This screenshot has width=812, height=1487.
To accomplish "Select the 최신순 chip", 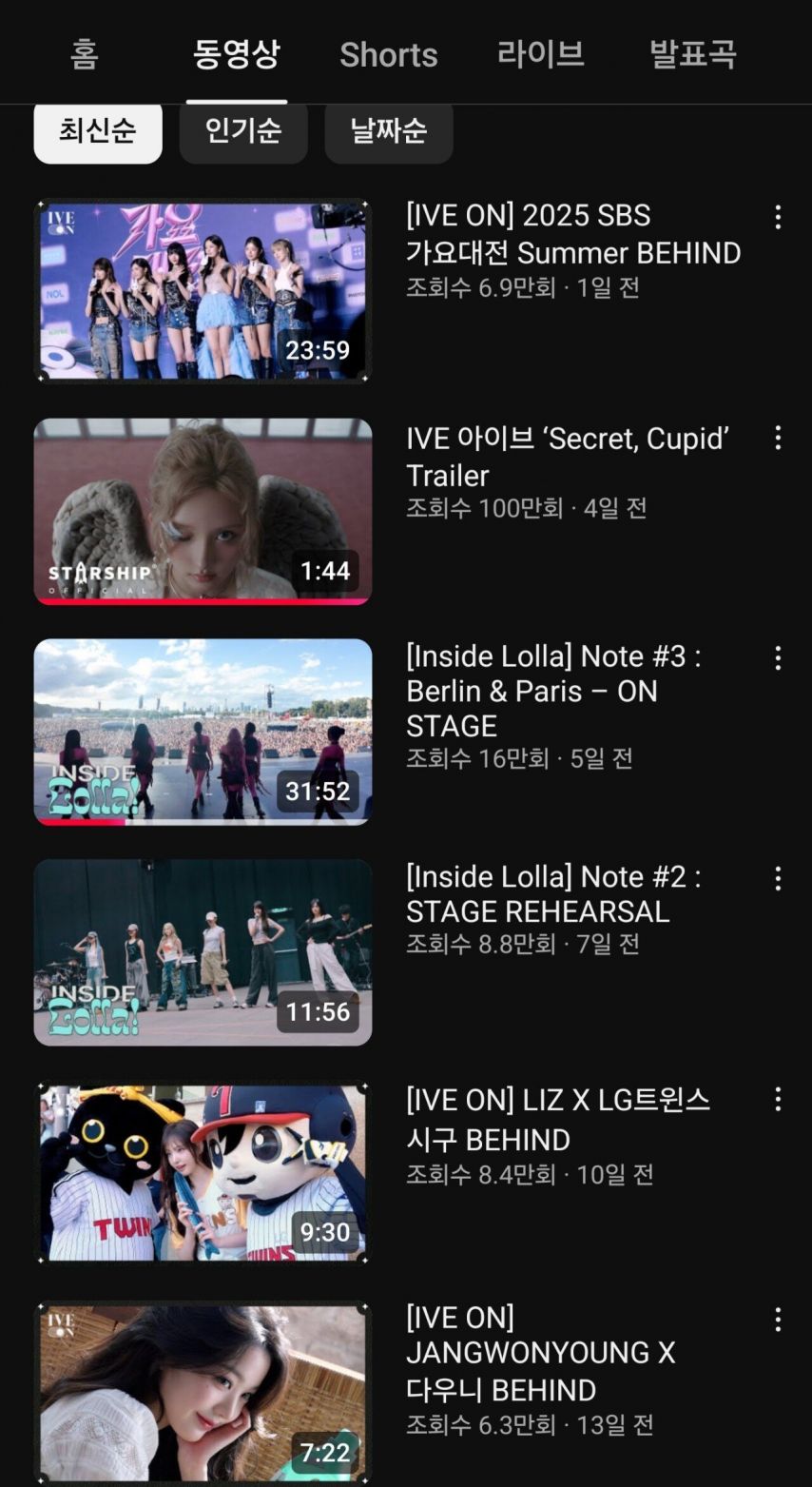I will point(98,131).
